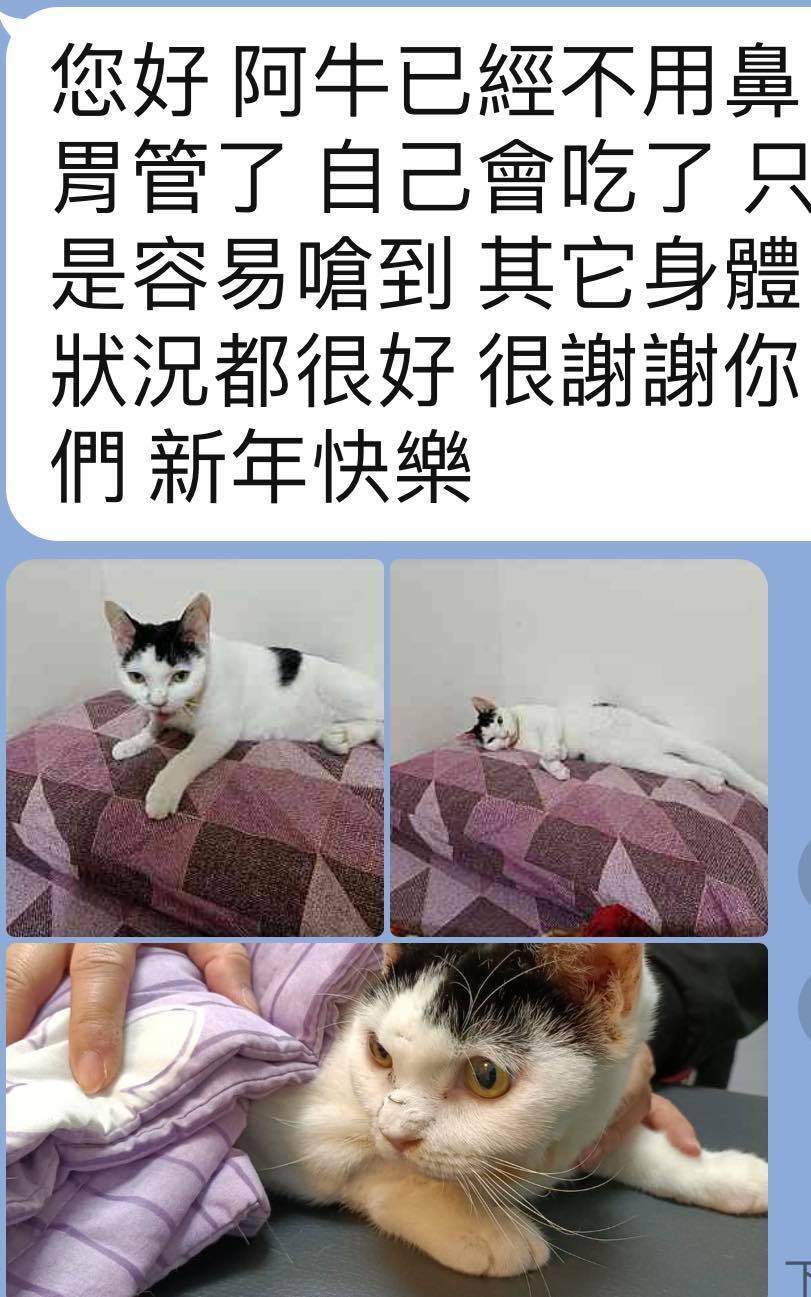Screen dimensions: 811x1297
Task: Open the close-up photo of the cat with blanket
Action: click(x=386, y=1118)
